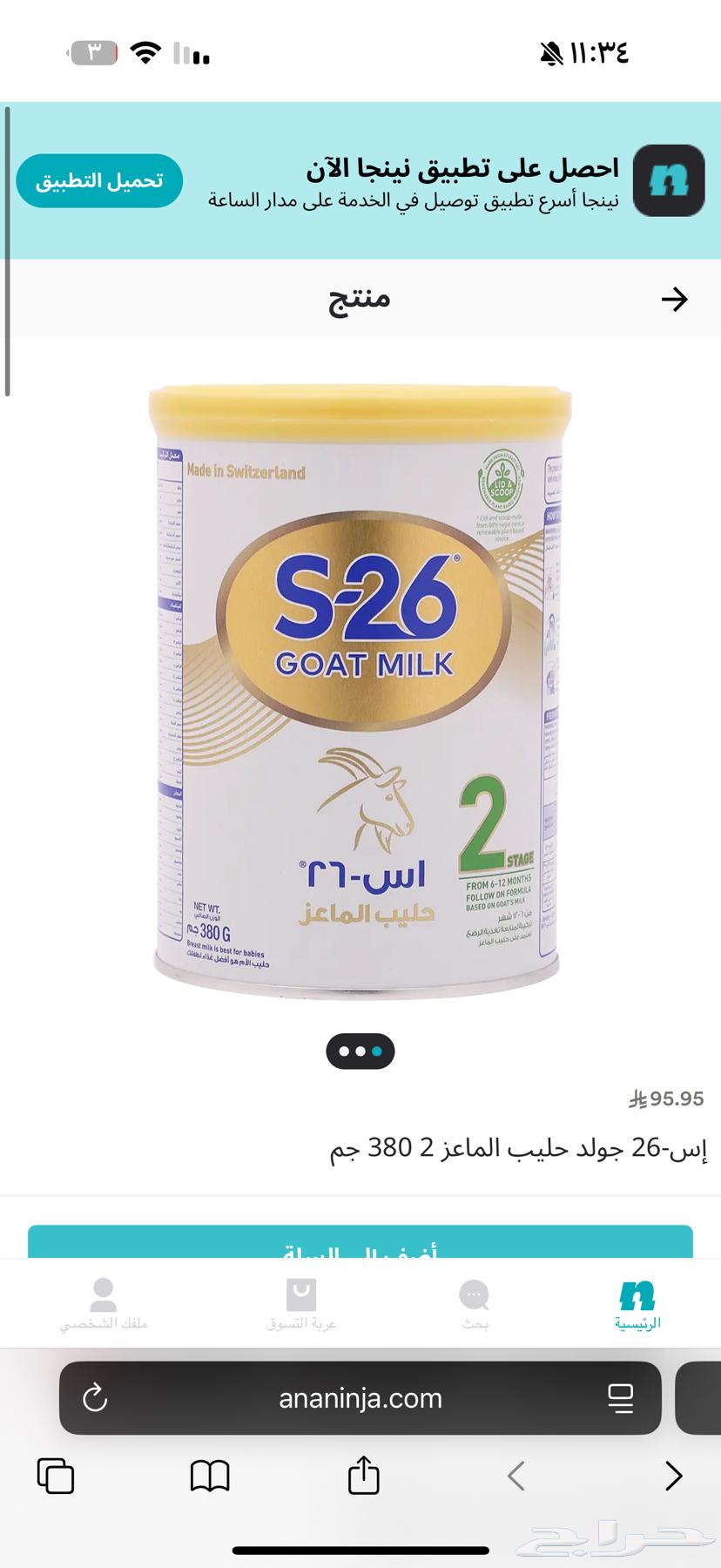721x1568 pixels.
Task: Open Safari tabs overview
Action: tap(56, 1476)
